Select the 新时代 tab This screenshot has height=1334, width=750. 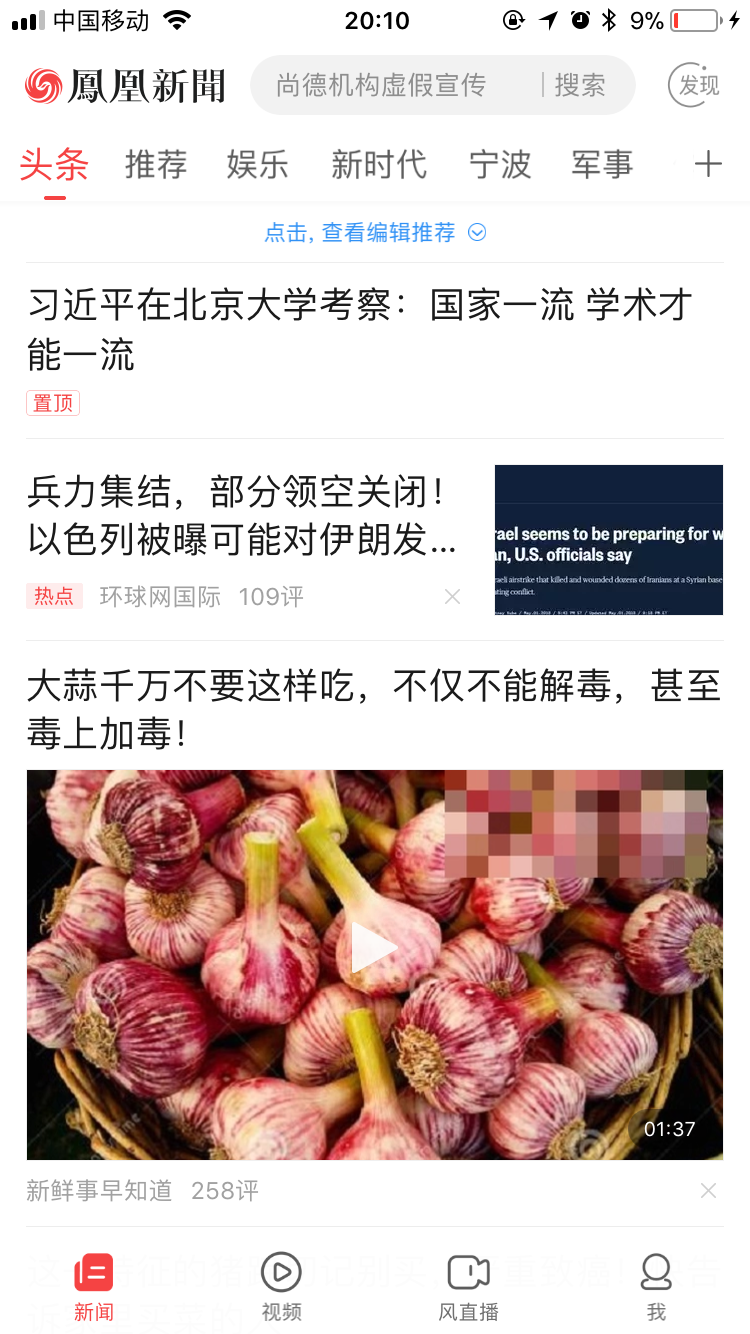[x=379, y=164]
